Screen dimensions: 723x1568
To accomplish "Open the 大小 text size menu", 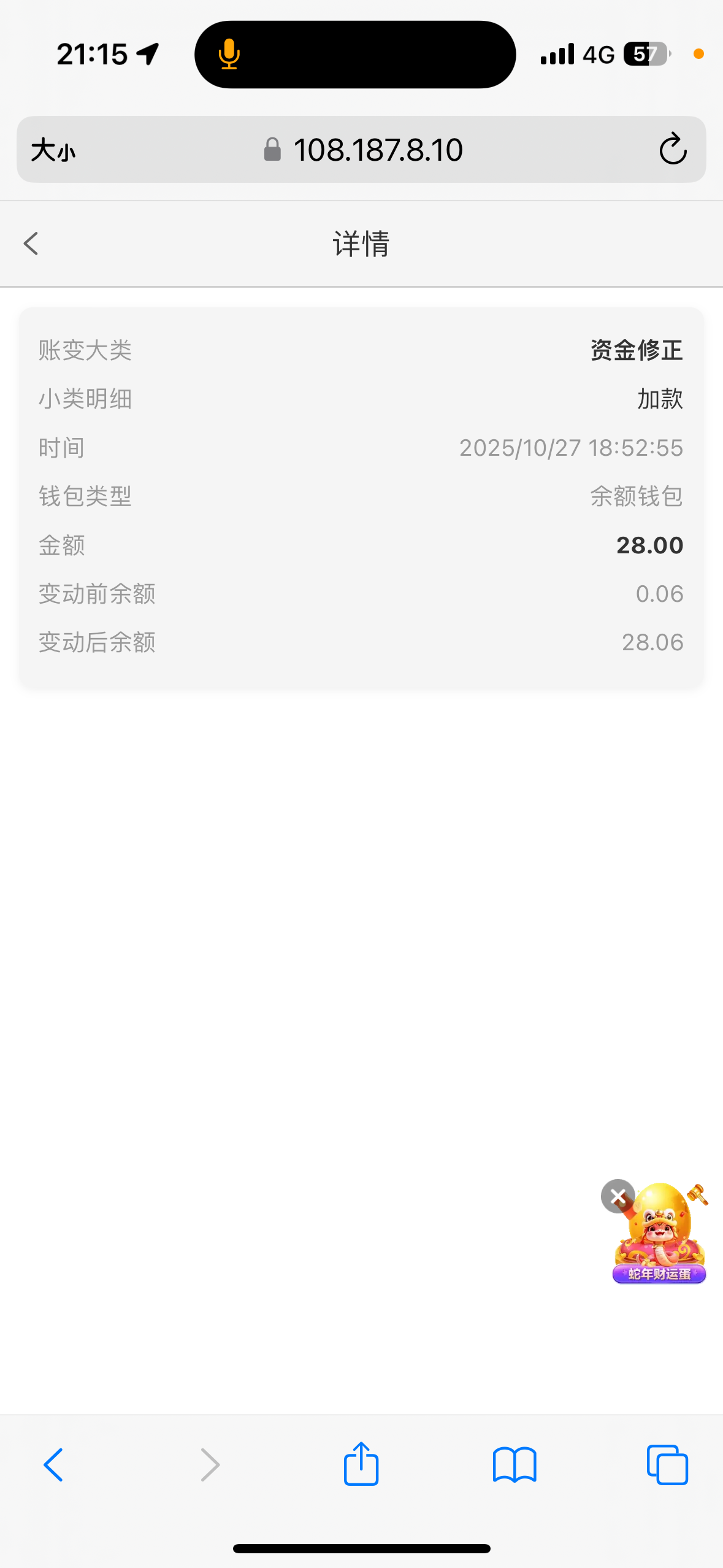I will (x=52, y=149).
